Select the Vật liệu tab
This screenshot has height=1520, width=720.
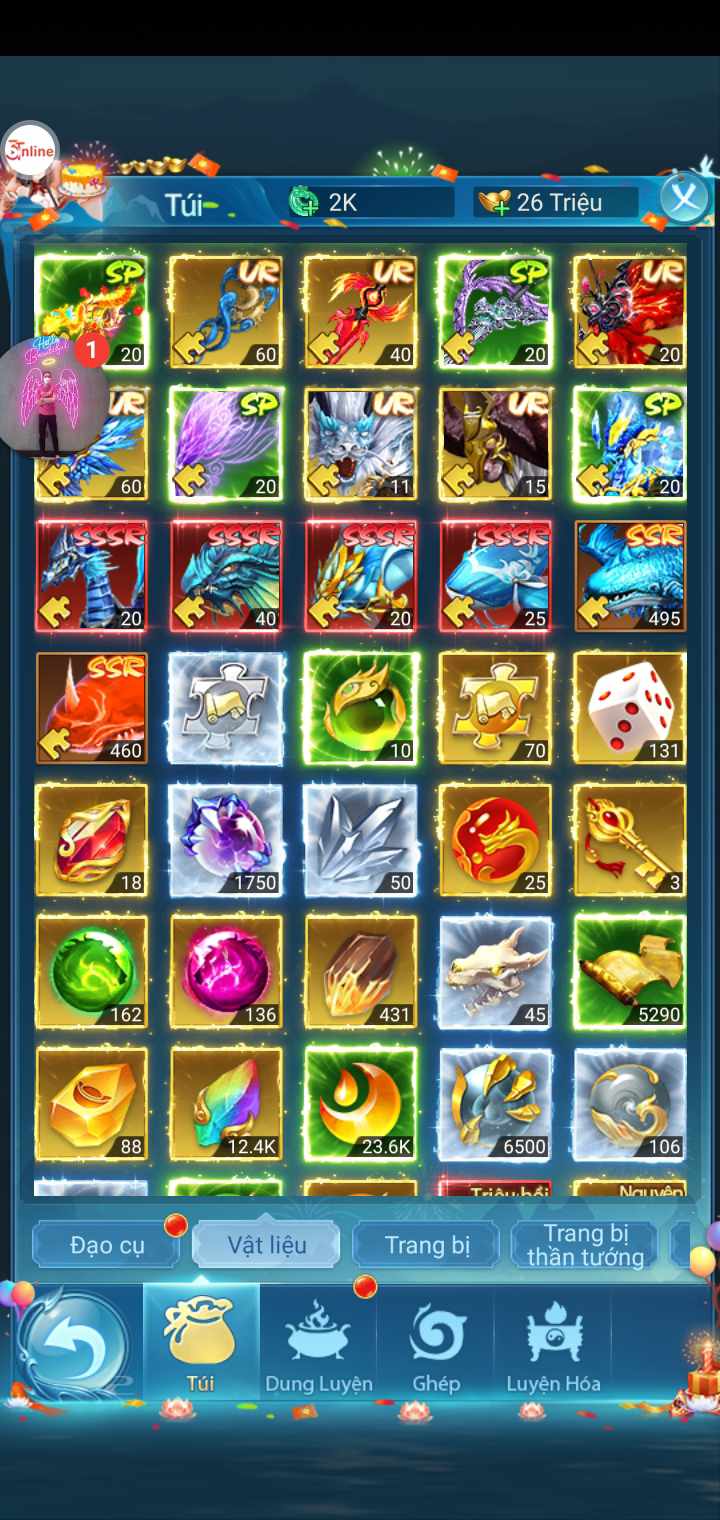pos(266,1245)
